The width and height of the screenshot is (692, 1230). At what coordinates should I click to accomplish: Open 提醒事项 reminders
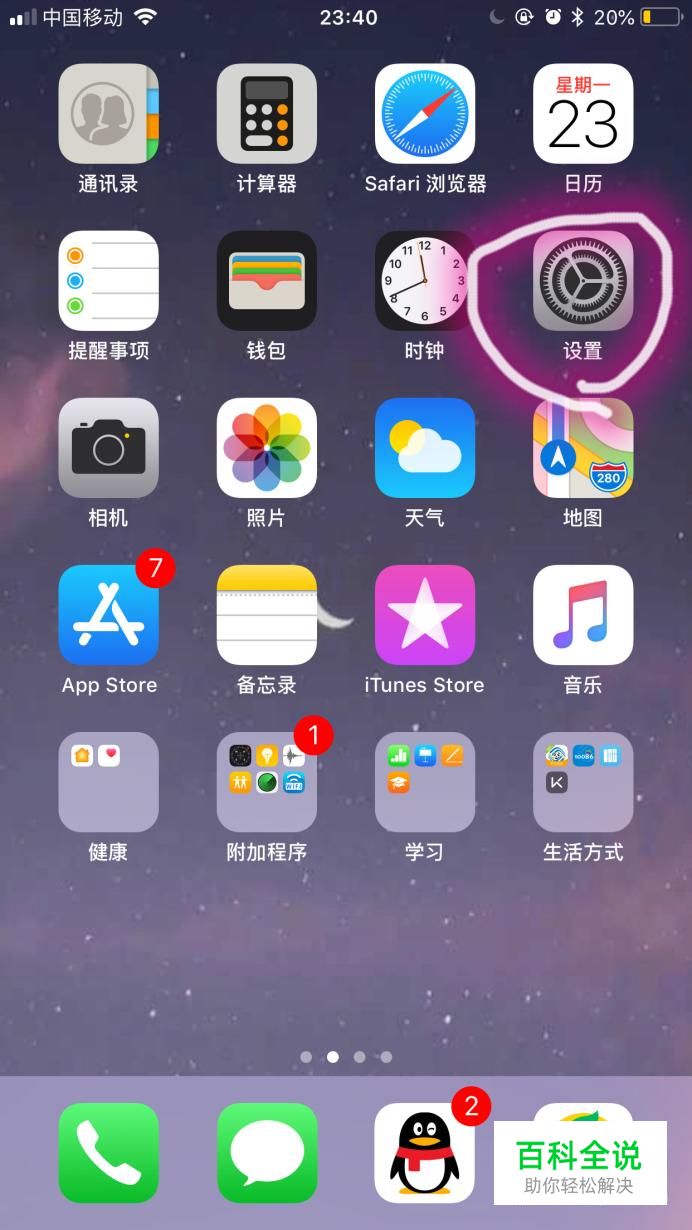coord(108,281)
